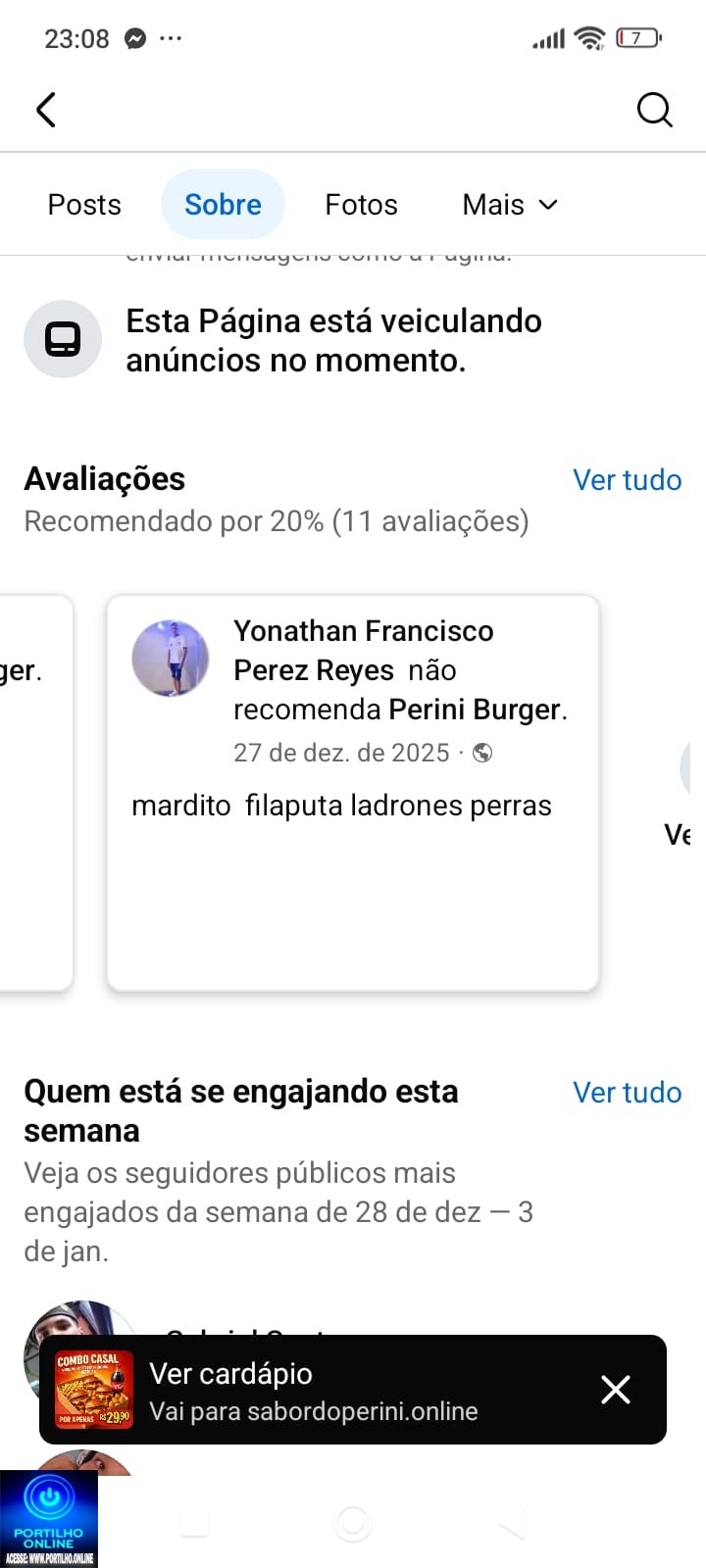Tap Ver tudo next to Avaliações
The image size is (706, 1568).
click(627, 480)
